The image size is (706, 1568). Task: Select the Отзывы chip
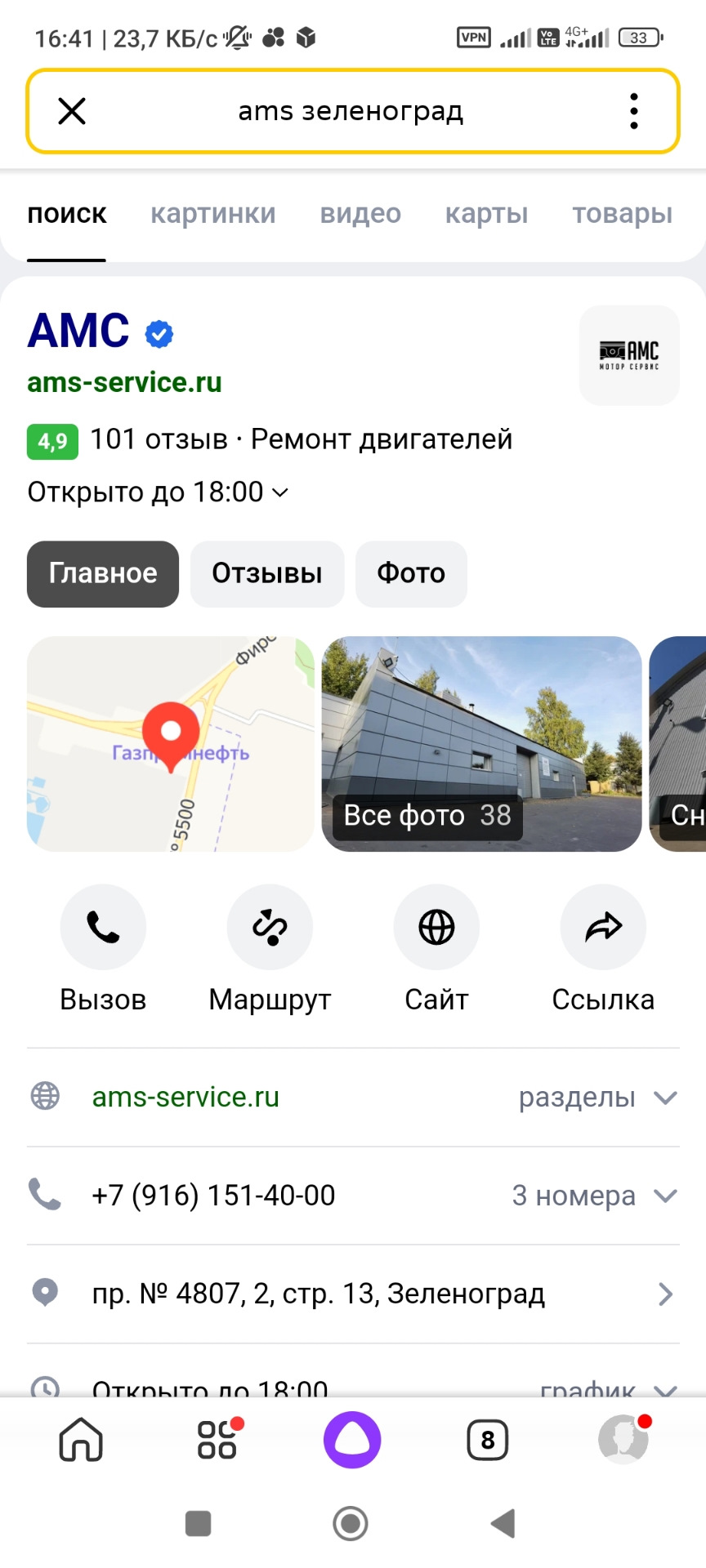tap(267, 573)
